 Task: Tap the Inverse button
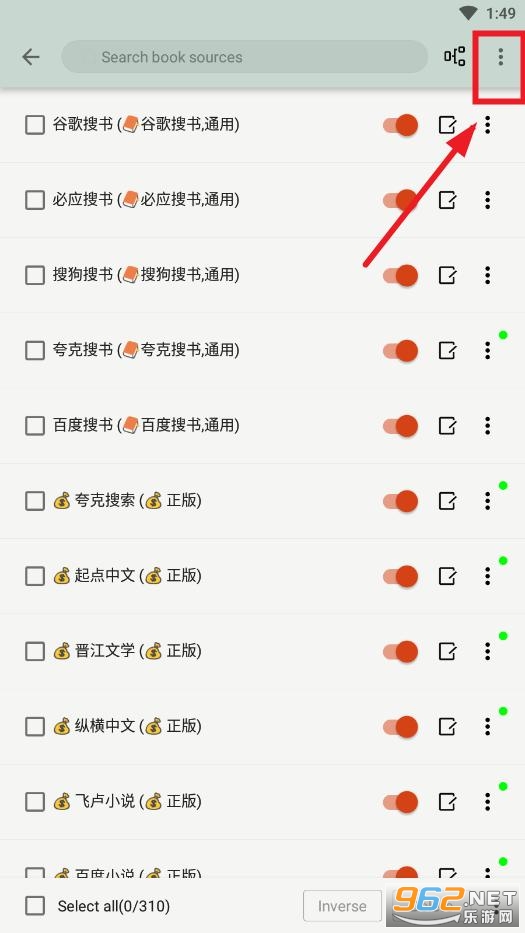[342, 906]
